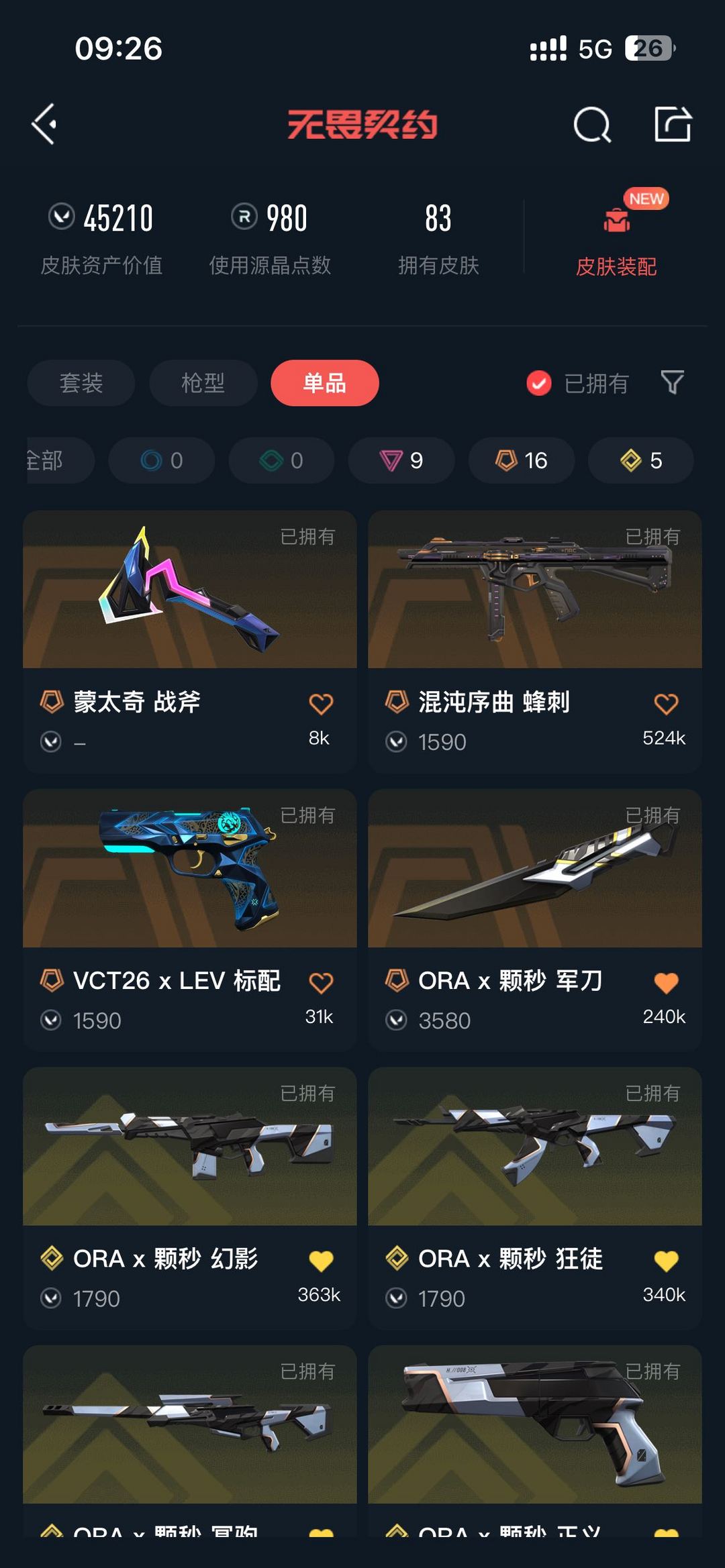Like the 混沌序曲 蜂刺 skin
The width and height of the screenshot is (725, 1568).
point(666,704)
